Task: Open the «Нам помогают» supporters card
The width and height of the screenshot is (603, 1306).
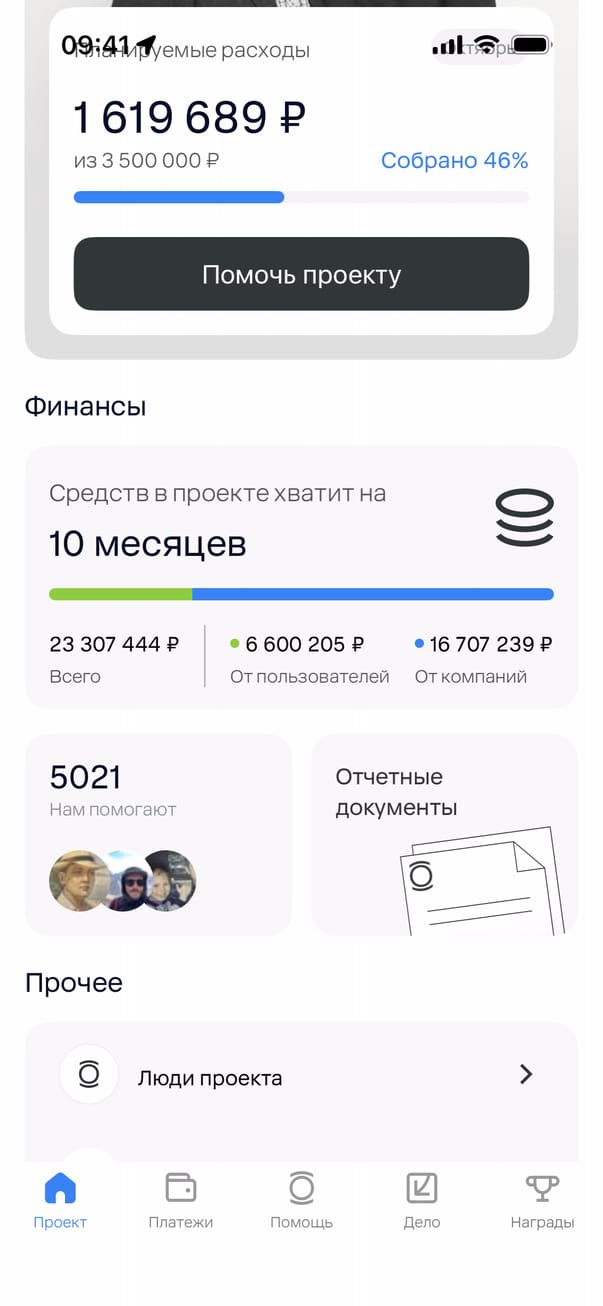Action: click(x=158, y=834)
